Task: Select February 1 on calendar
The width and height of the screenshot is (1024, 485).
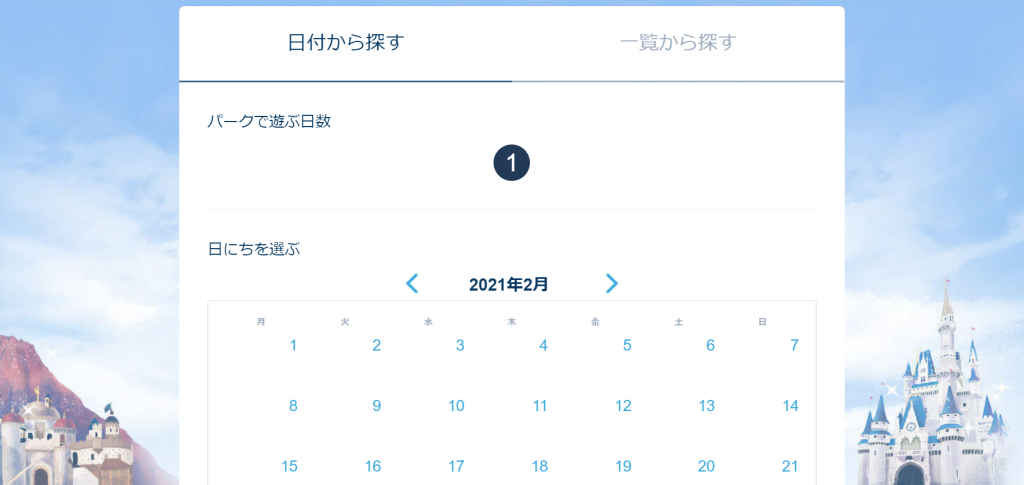Action: pyautogui.click(x=293, y=346)
